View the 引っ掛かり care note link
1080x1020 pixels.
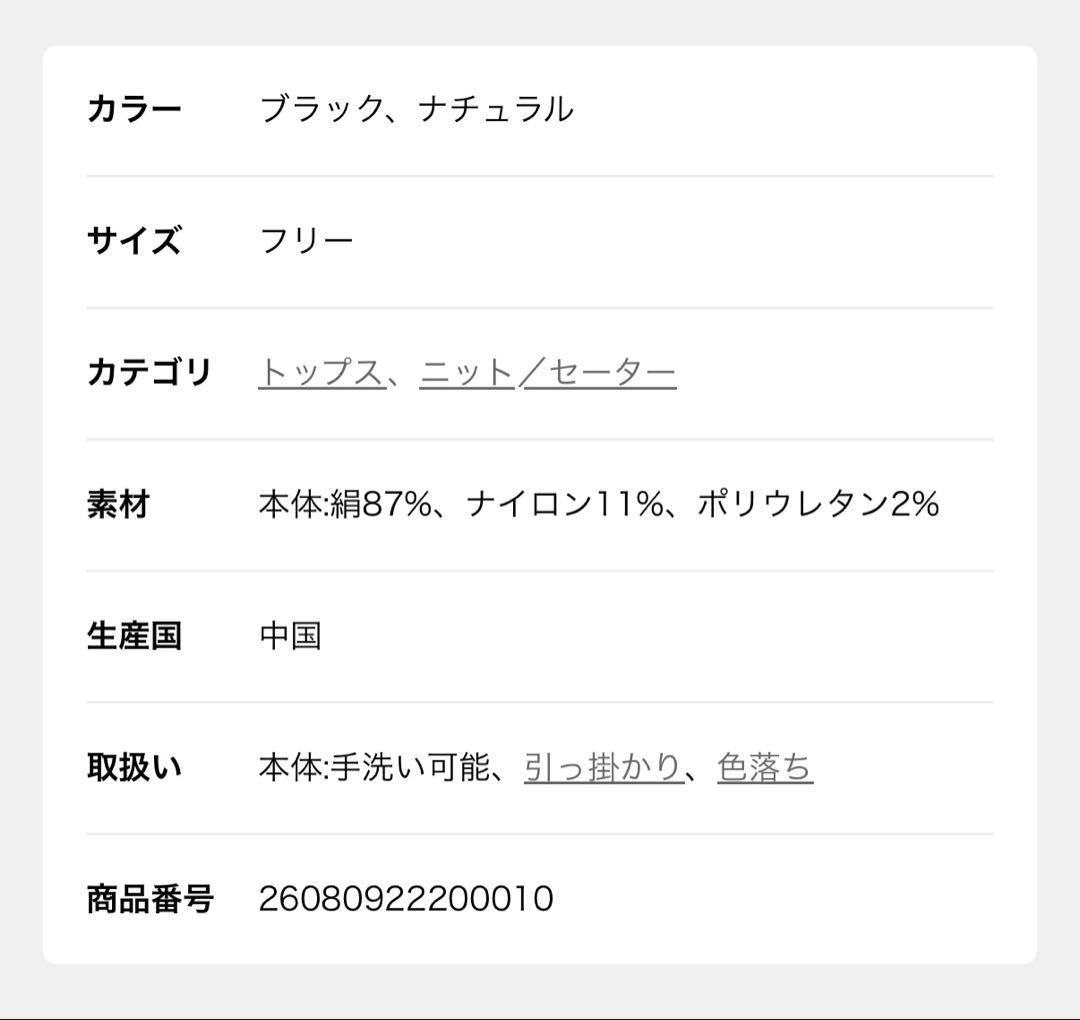tap(603, 768)
